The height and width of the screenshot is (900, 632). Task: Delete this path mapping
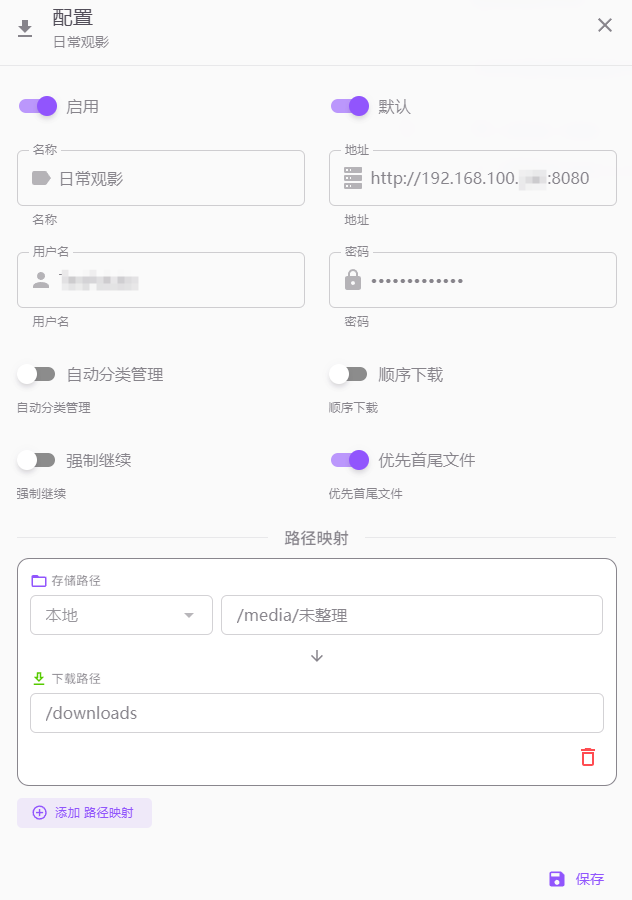point(588,757)
